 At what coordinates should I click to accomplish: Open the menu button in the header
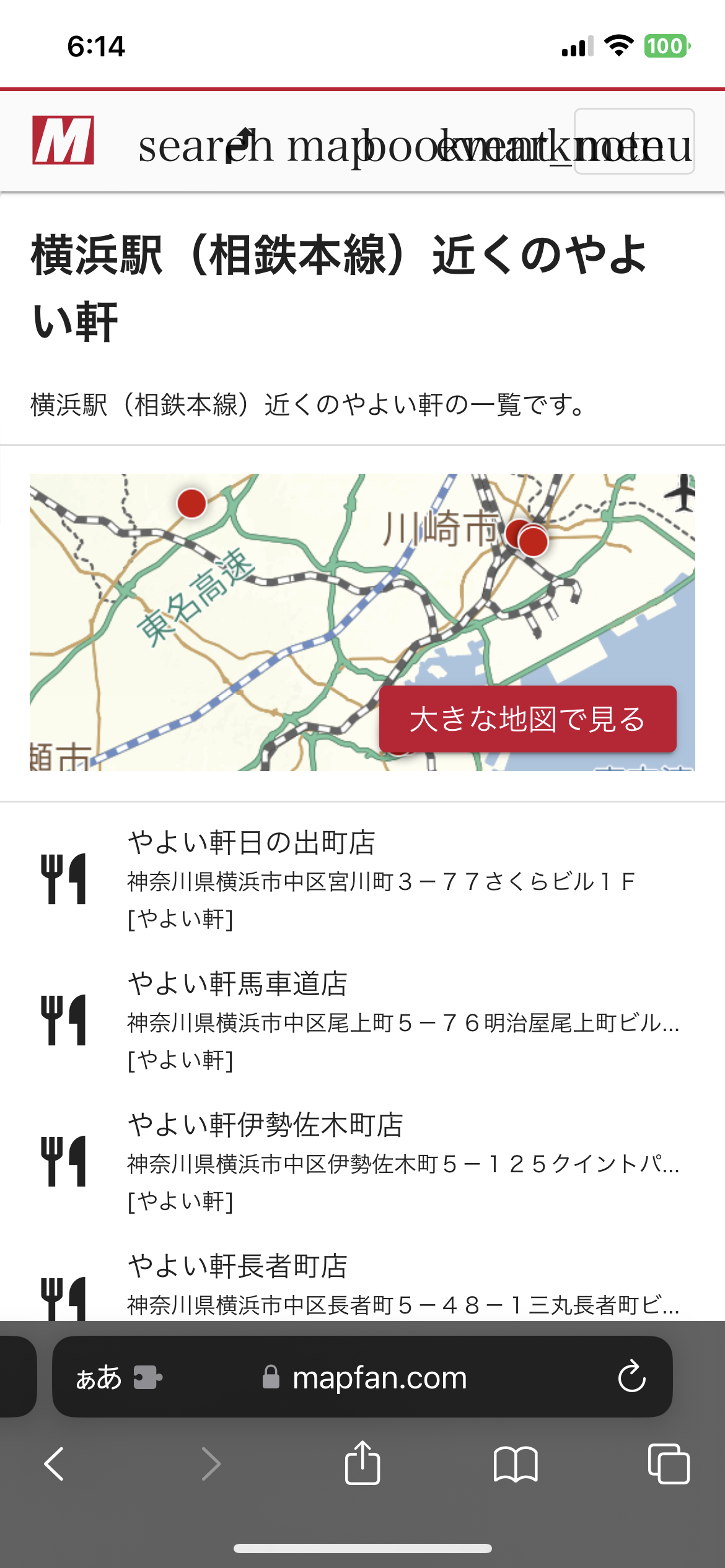click(633, 141)
